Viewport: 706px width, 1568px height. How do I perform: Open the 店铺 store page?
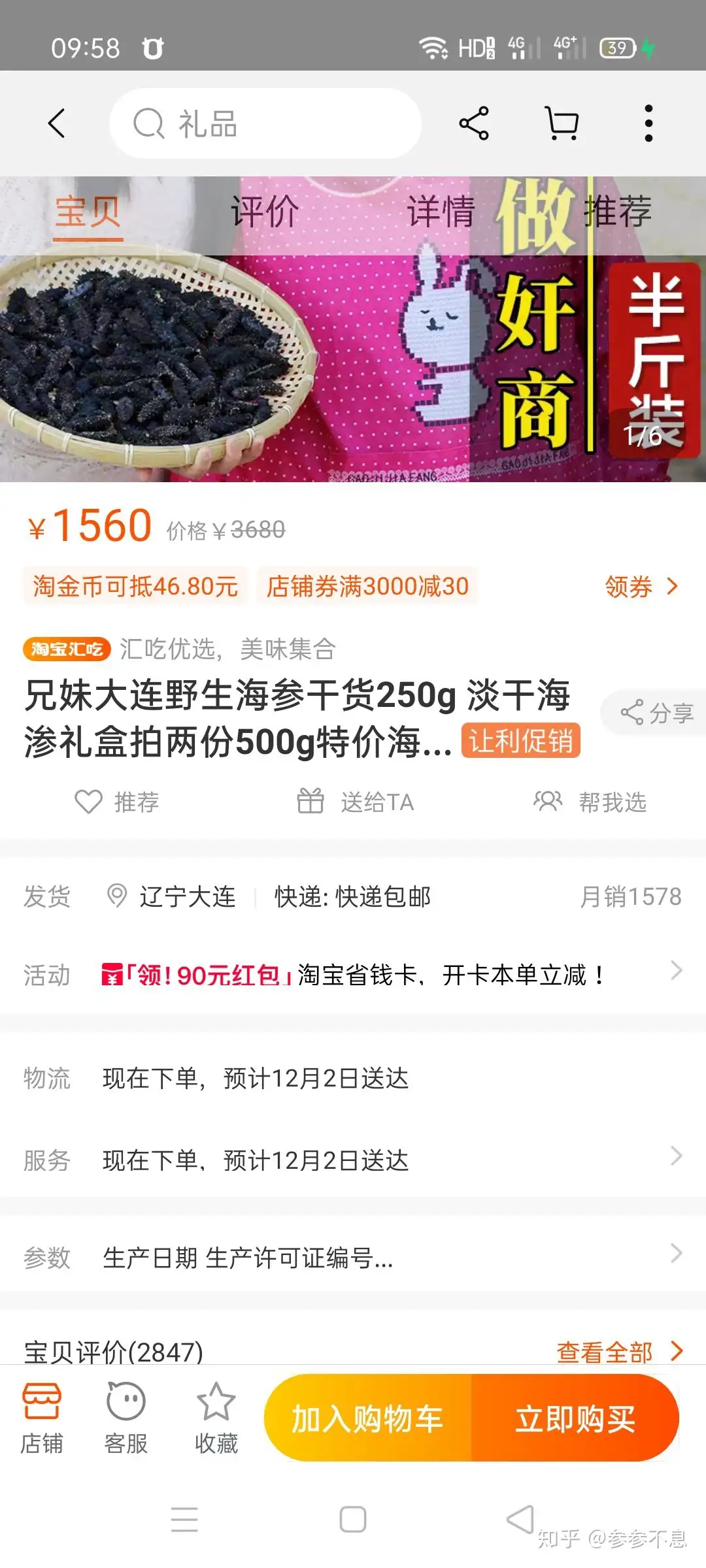point(42,1419)
